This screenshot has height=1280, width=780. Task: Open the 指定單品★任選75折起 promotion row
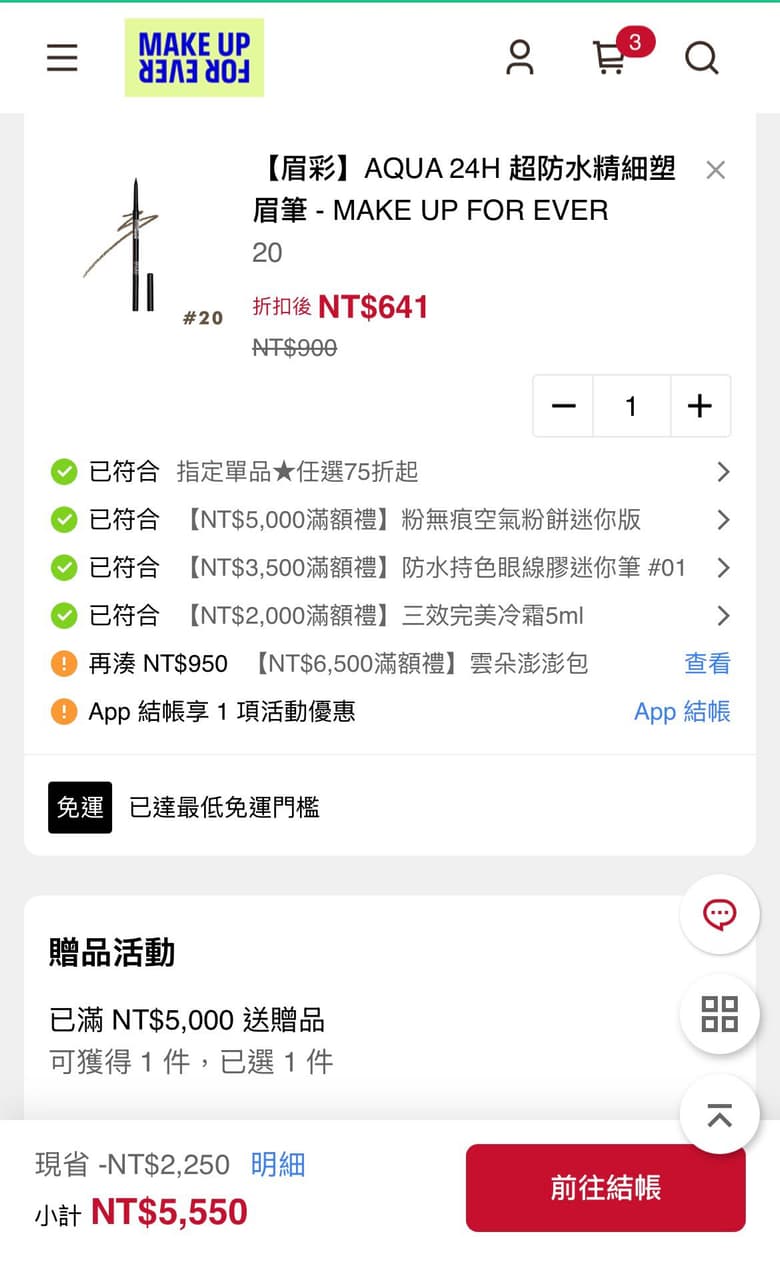tap(390, 472)
